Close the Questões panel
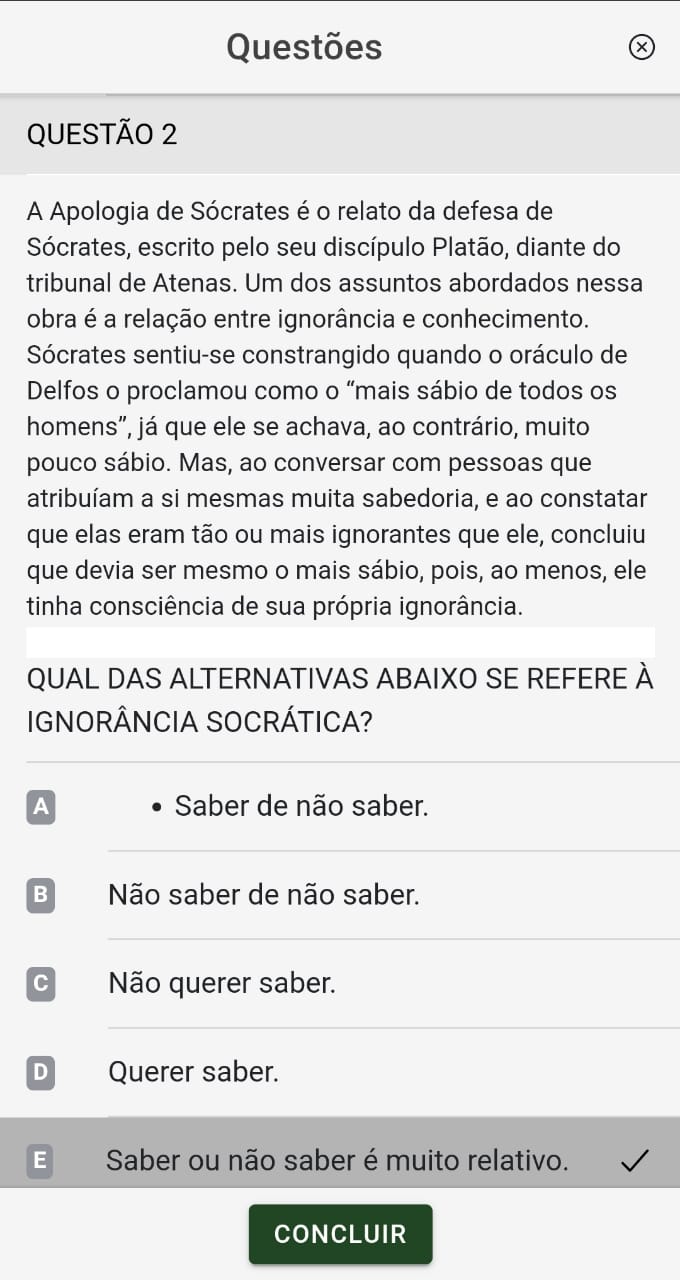 pyautogui.click(x=641, y=47)
